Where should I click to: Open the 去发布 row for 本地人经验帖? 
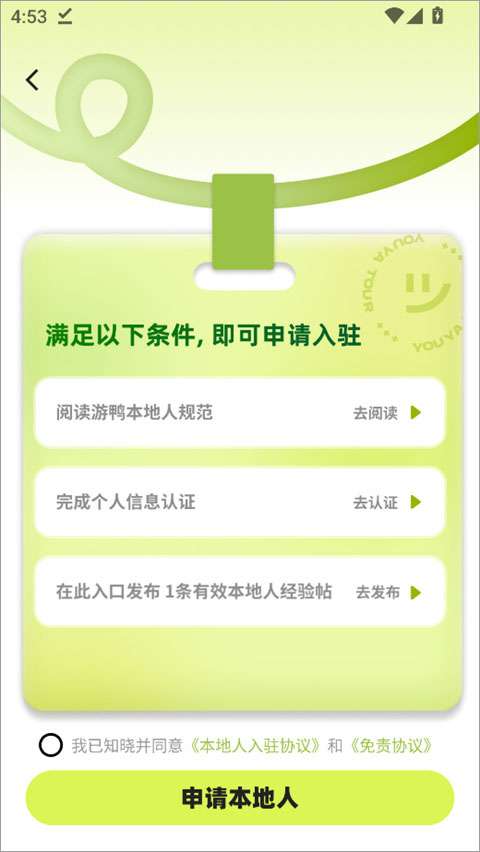tap(240, 592)
